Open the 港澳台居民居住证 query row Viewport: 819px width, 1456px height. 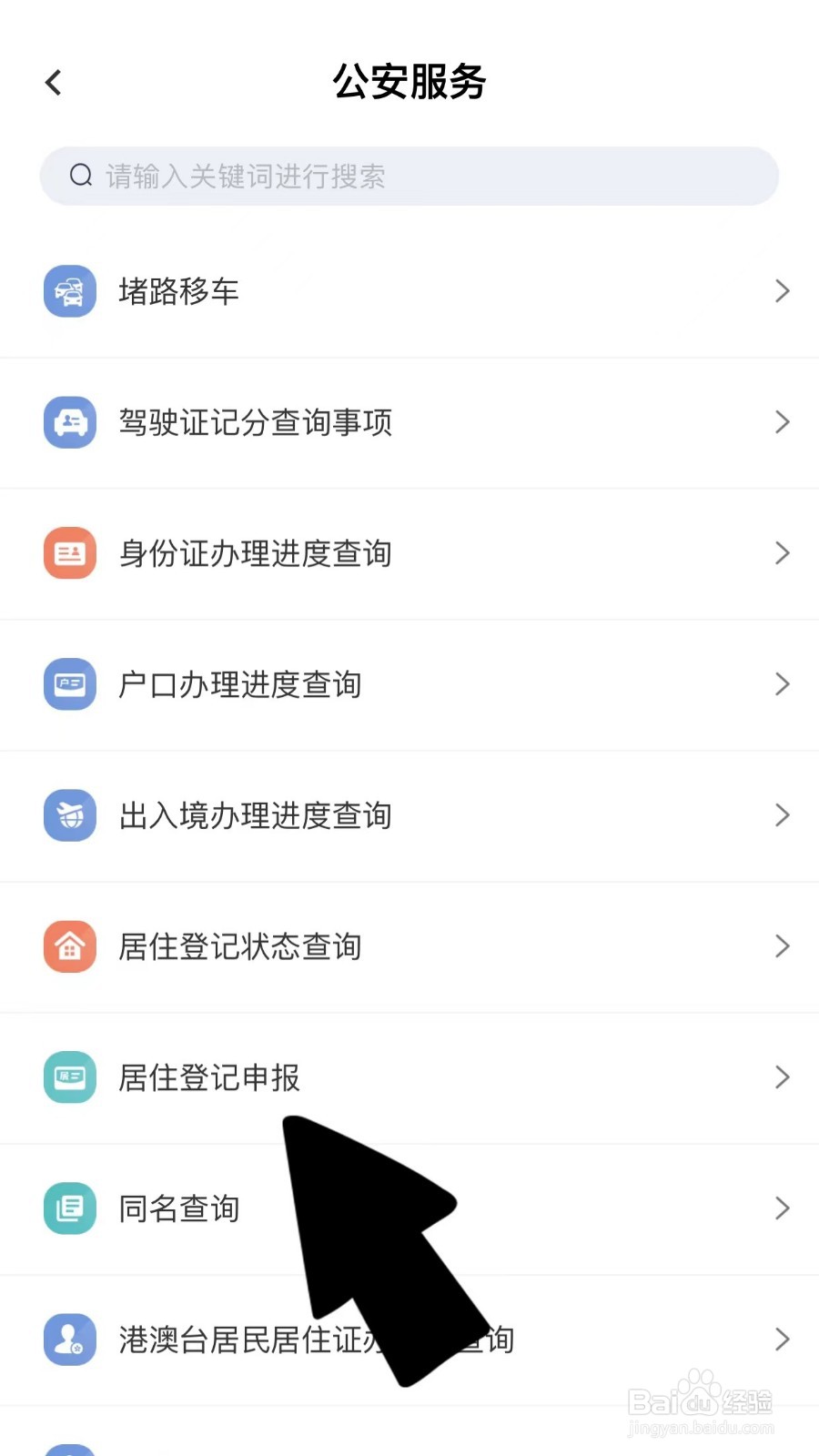(x=227, y=1340)
